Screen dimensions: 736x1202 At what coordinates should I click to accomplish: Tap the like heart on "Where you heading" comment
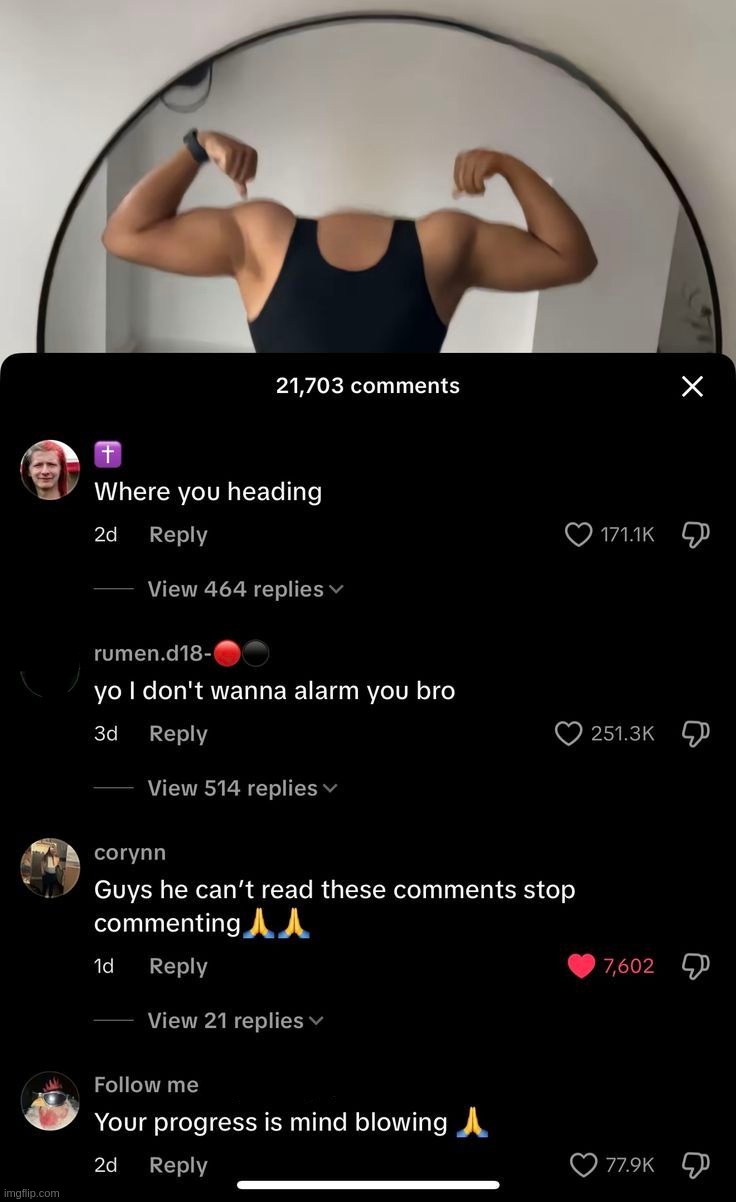pos(578,534)
